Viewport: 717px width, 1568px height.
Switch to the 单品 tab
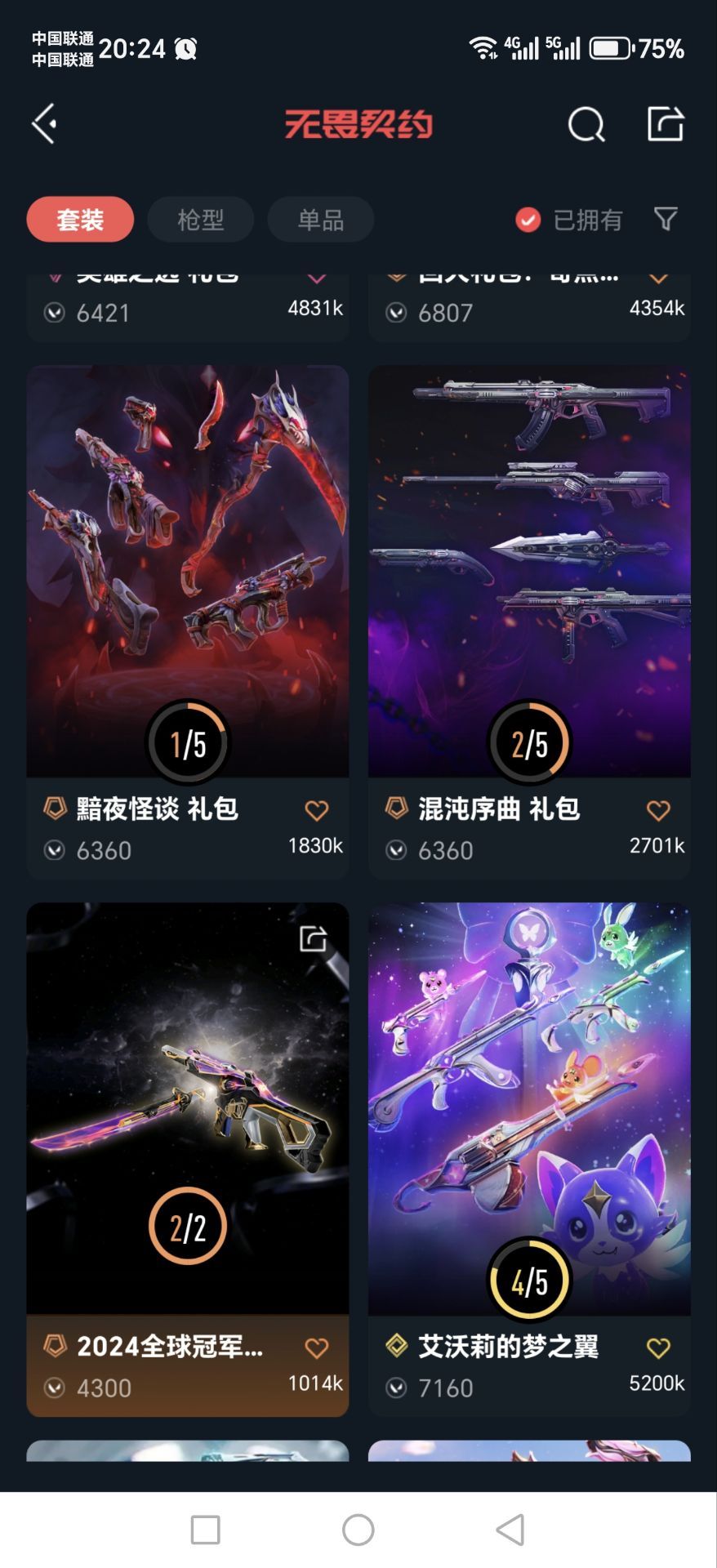321,219
